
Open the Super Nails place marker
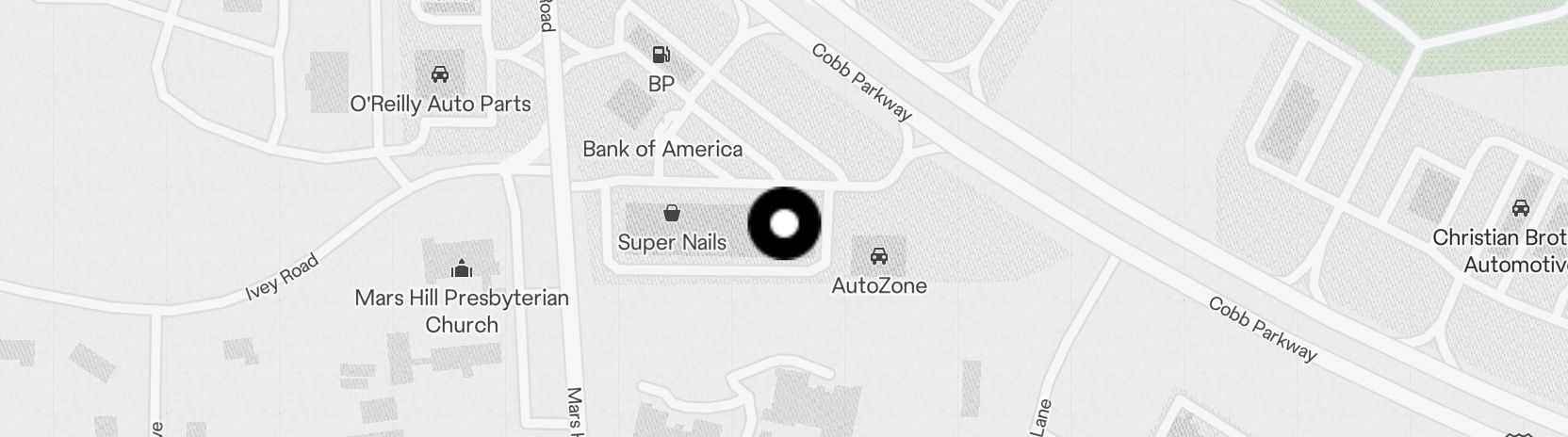click(672, 214)
